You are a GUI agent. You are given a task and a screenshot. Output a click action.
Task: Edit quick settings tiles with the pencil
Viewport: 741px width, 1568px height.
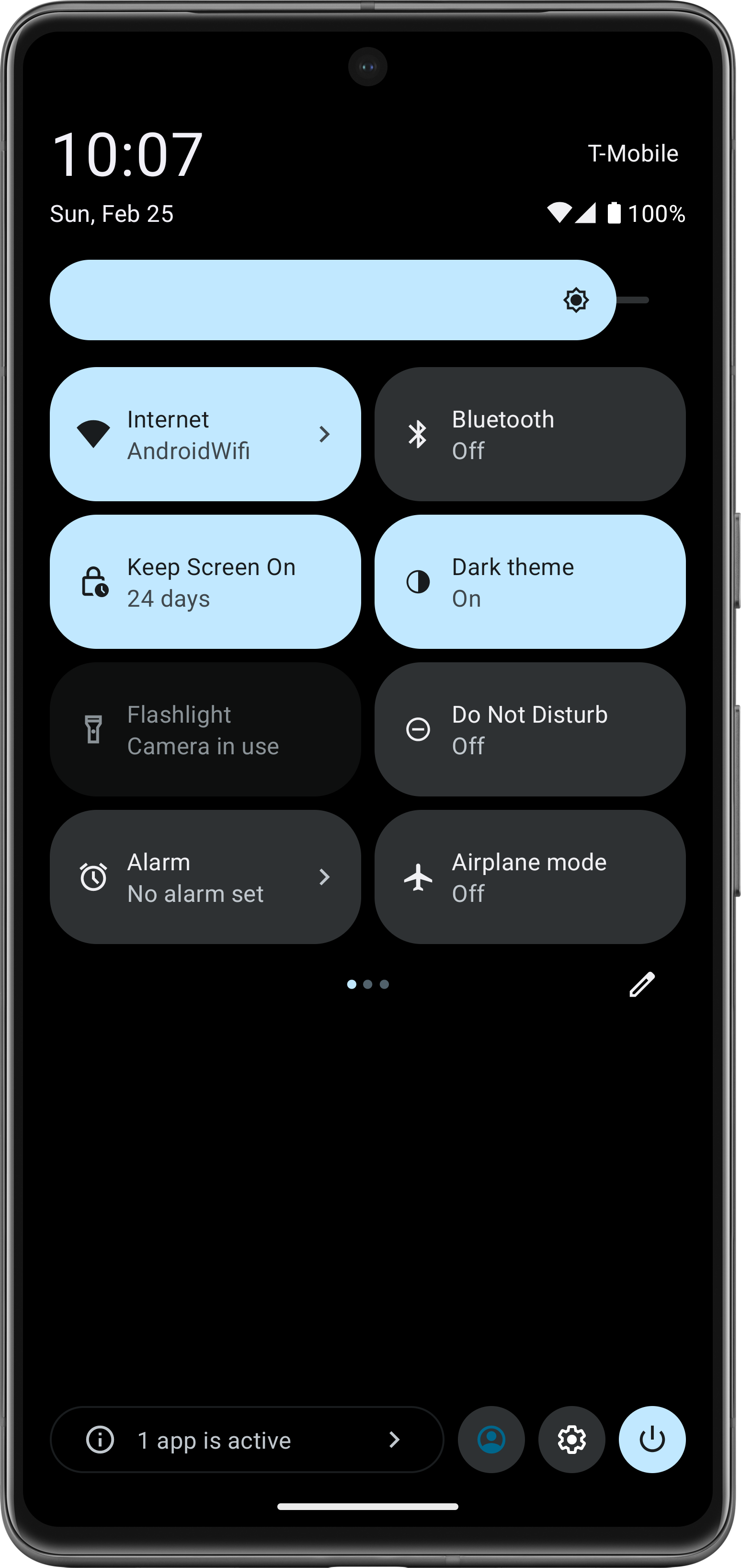(x=642, y=984)
